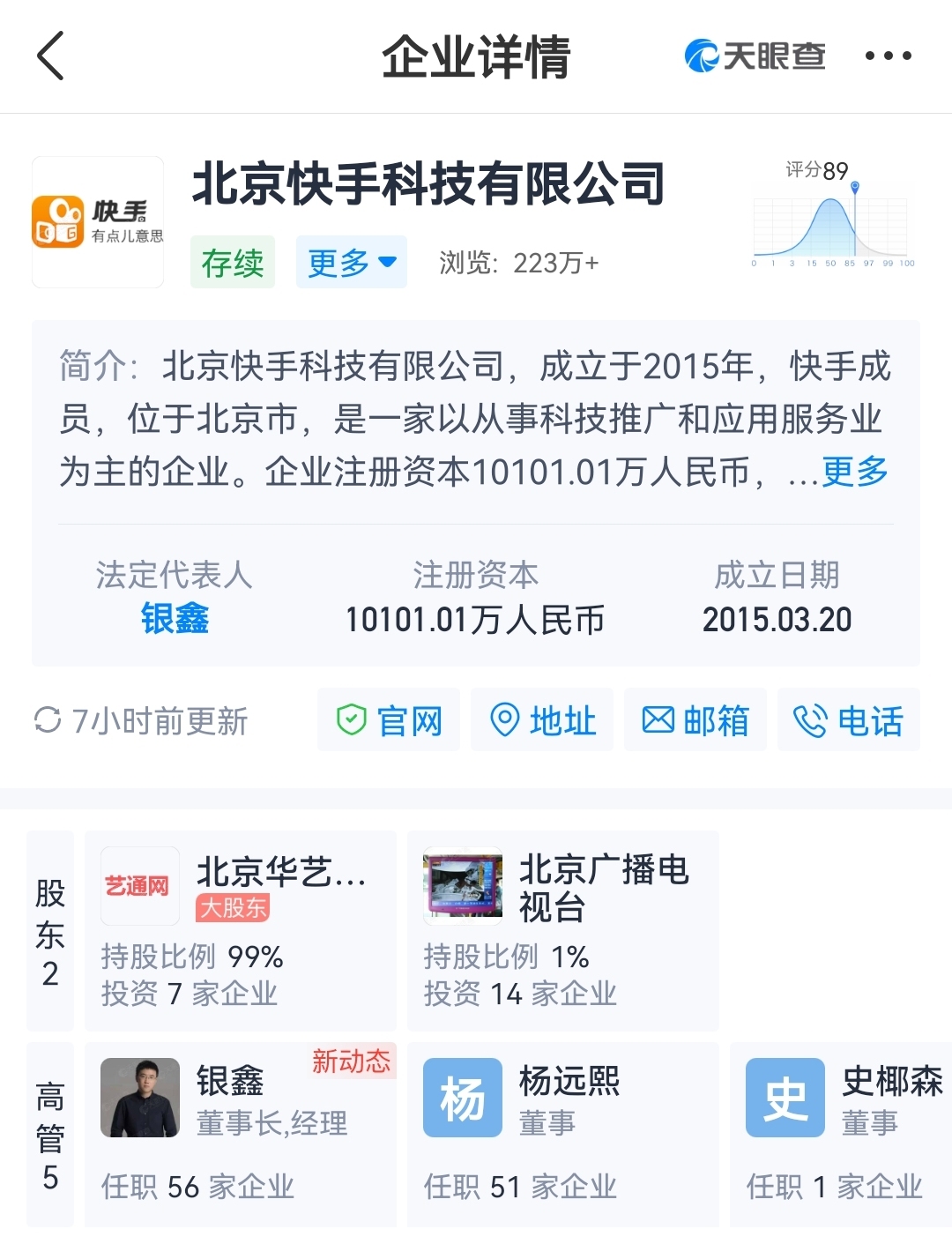Open shareholder card 北京华艺…
952x1244 pixels.
(240, 930)
